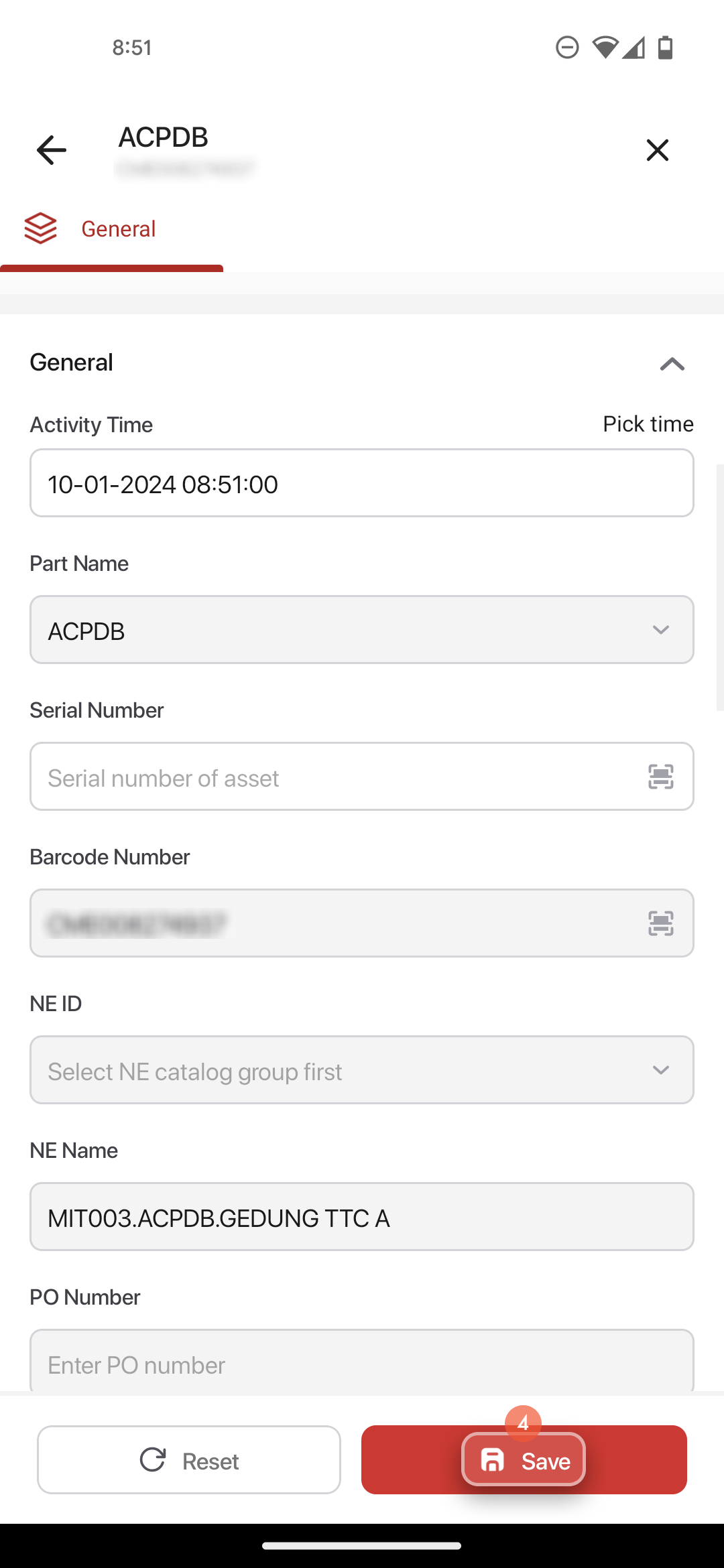The height and width of the screenshot is (1568, 724).
Task: Enter PO number field
Action: (362, 1362)
